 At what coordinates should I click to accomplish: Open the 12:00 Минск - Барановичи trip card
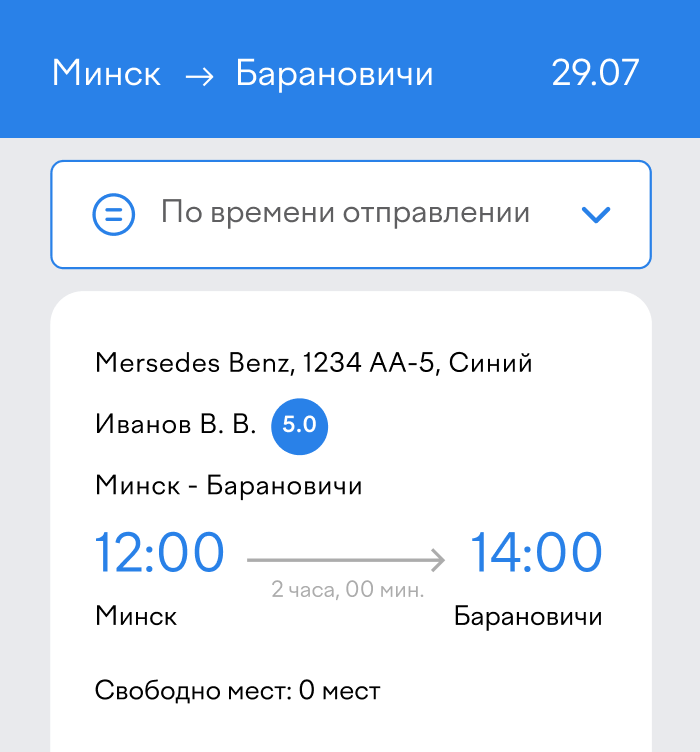pos(351,520)
